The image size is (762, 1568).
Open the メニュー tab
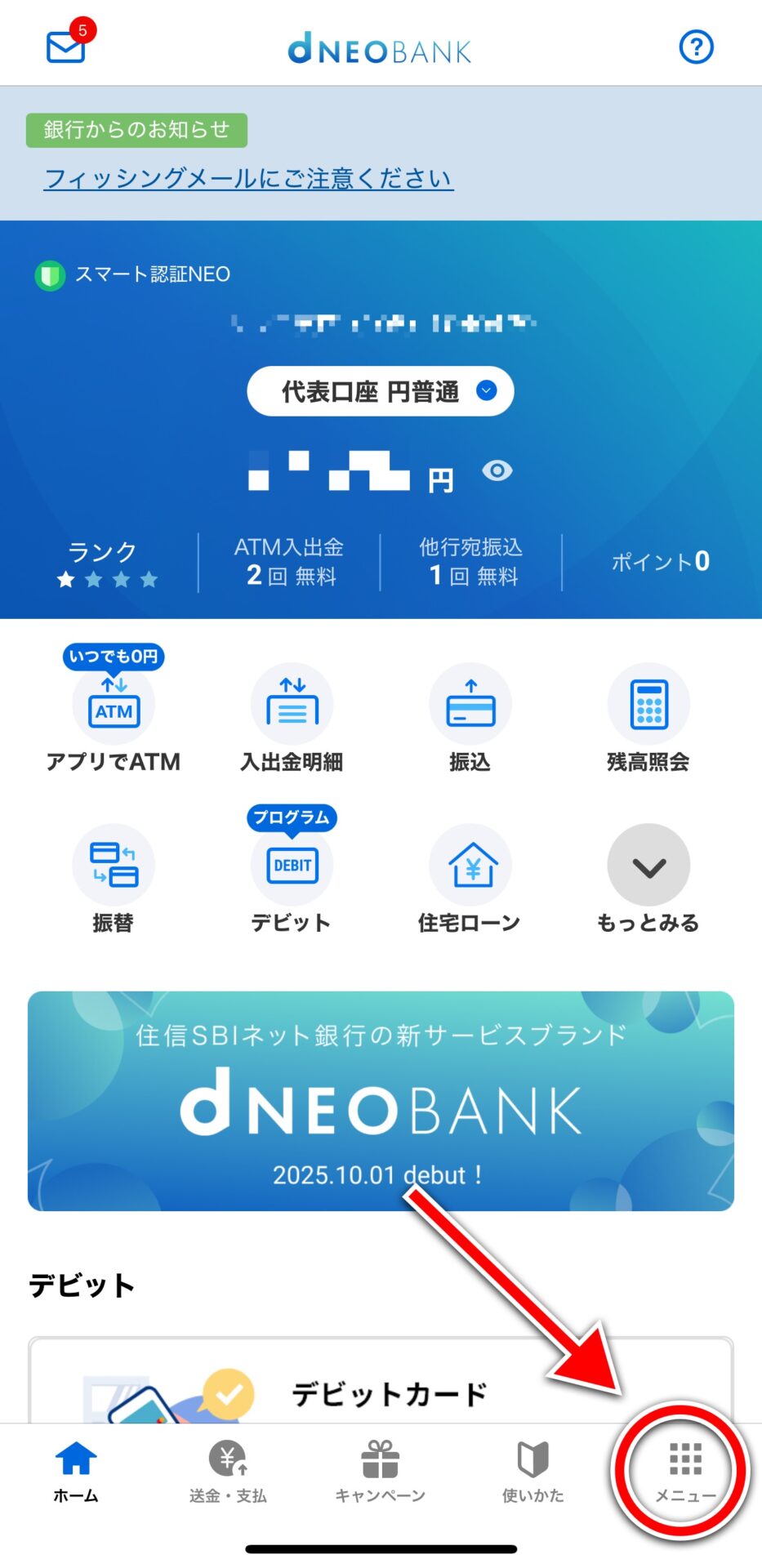click(684, 1472)
